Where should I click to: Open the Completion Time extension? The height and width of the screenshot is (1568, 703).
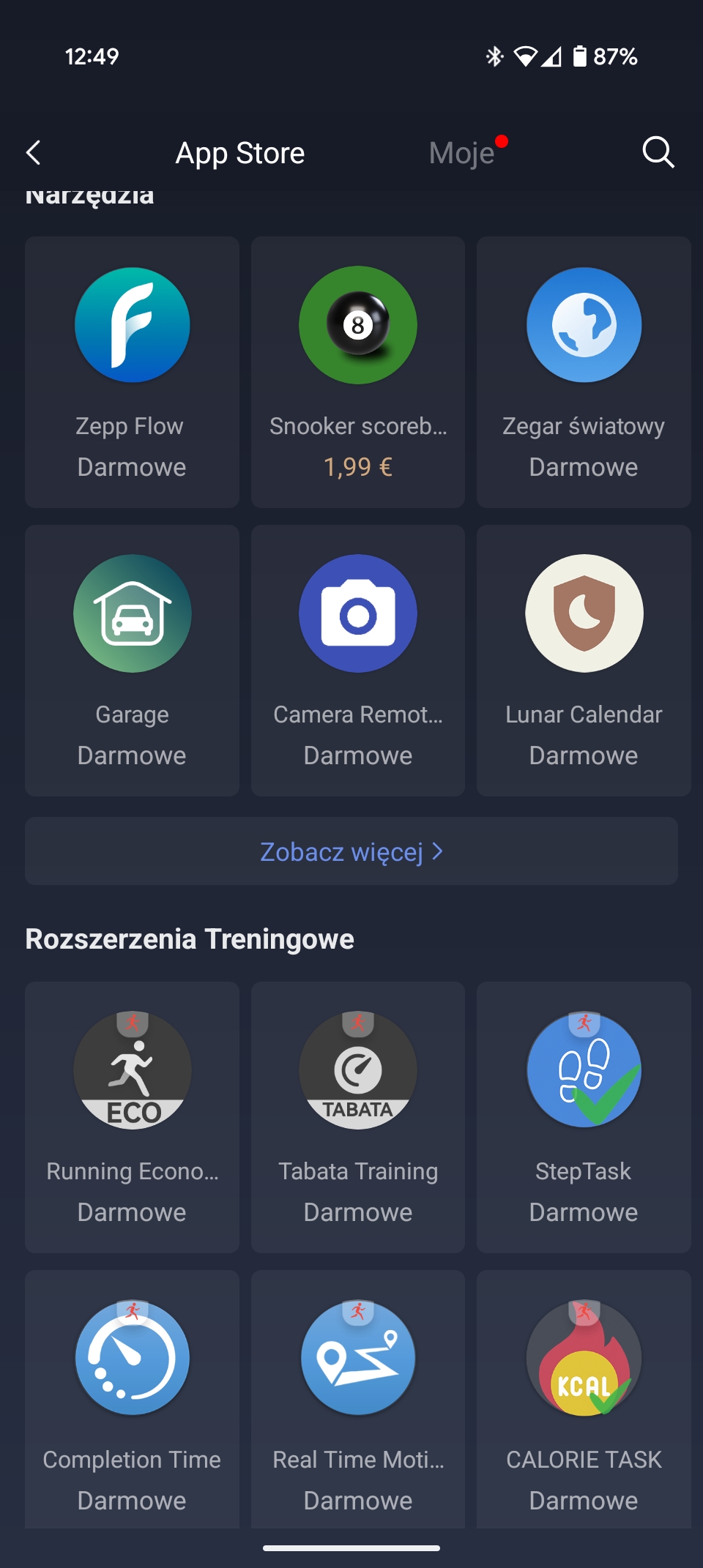(132, 1399)
